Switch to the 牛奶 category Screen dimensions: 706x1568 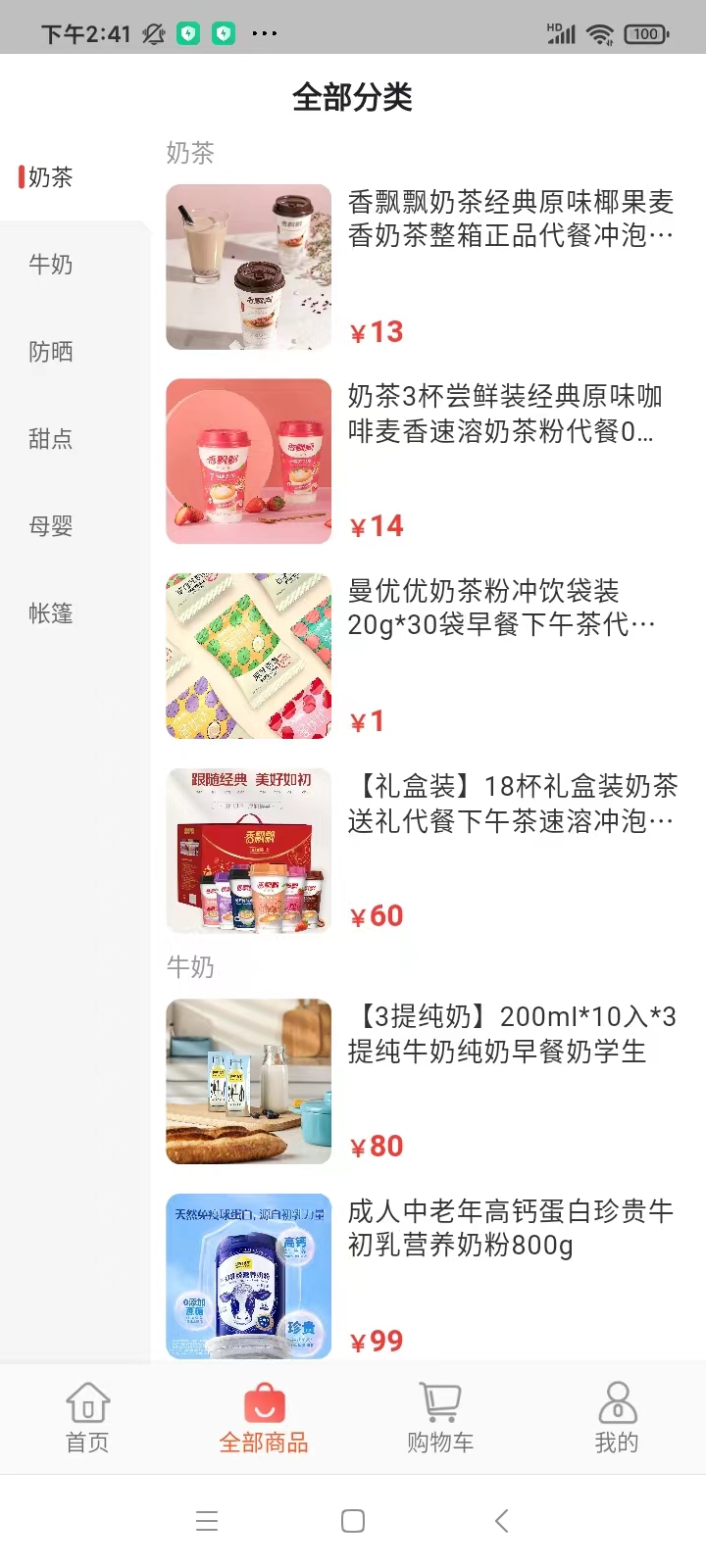51,265
